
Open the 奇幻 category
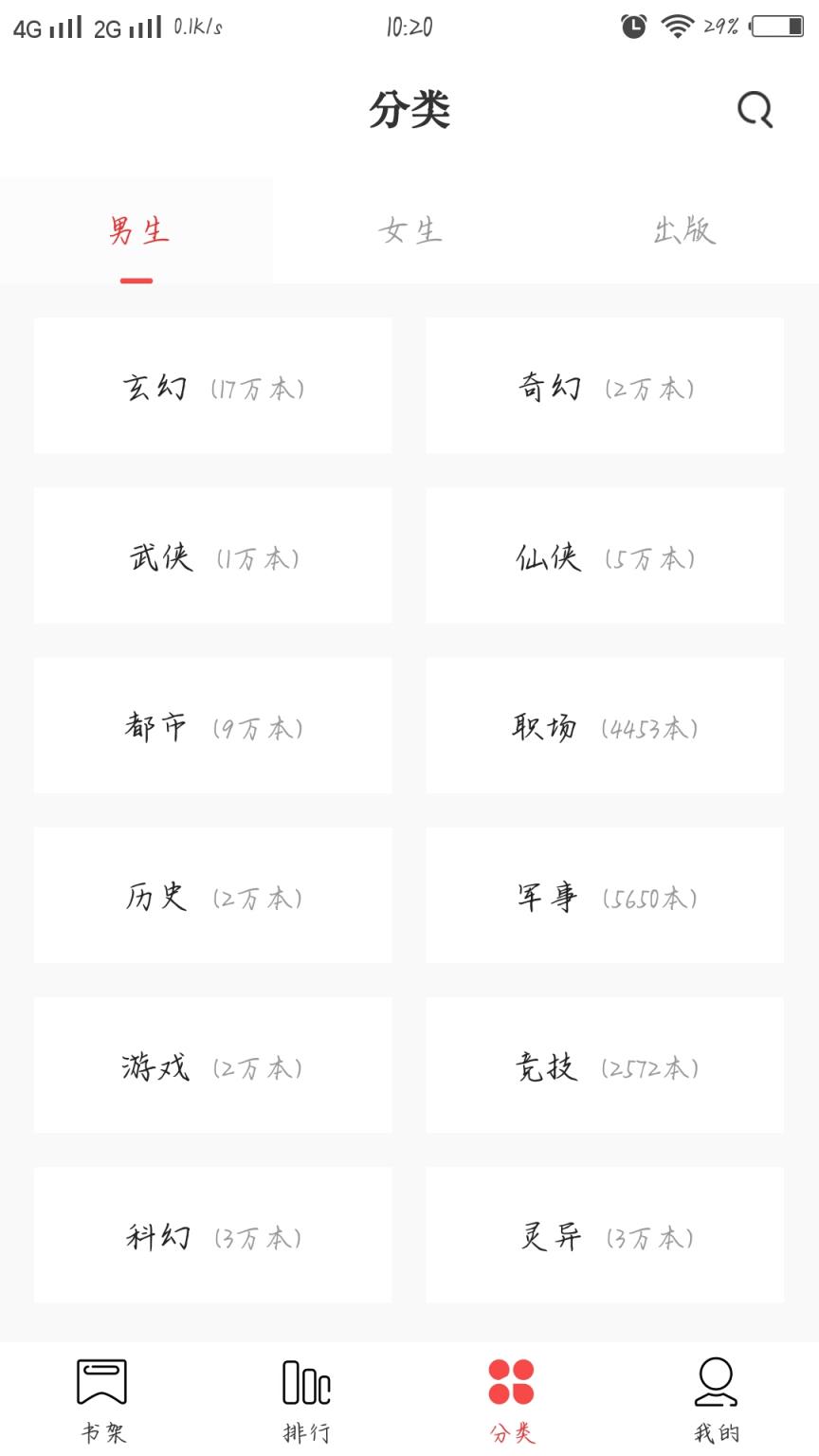[604, 385]
